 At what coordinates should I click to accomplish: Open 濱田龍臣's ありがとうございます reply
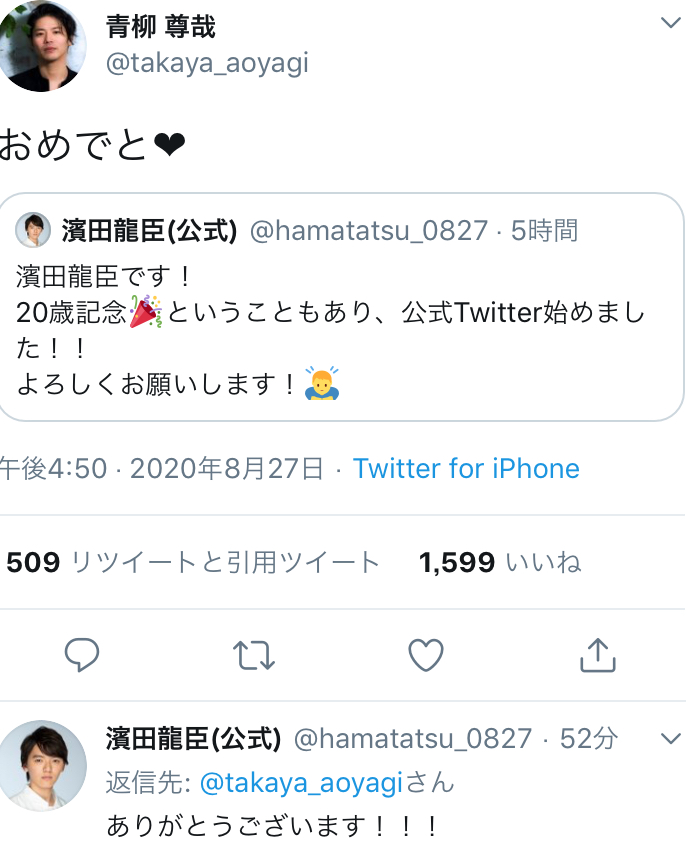(272, 826)
